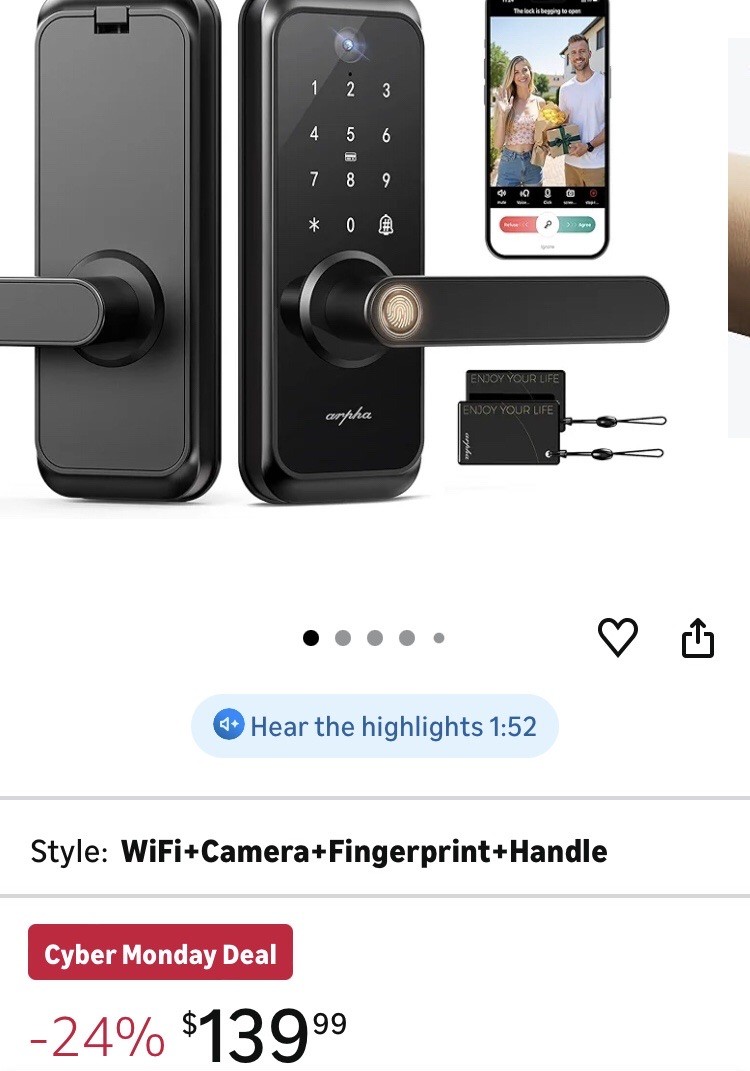Select Agree on the phone unlock slider

click(585, 224)
